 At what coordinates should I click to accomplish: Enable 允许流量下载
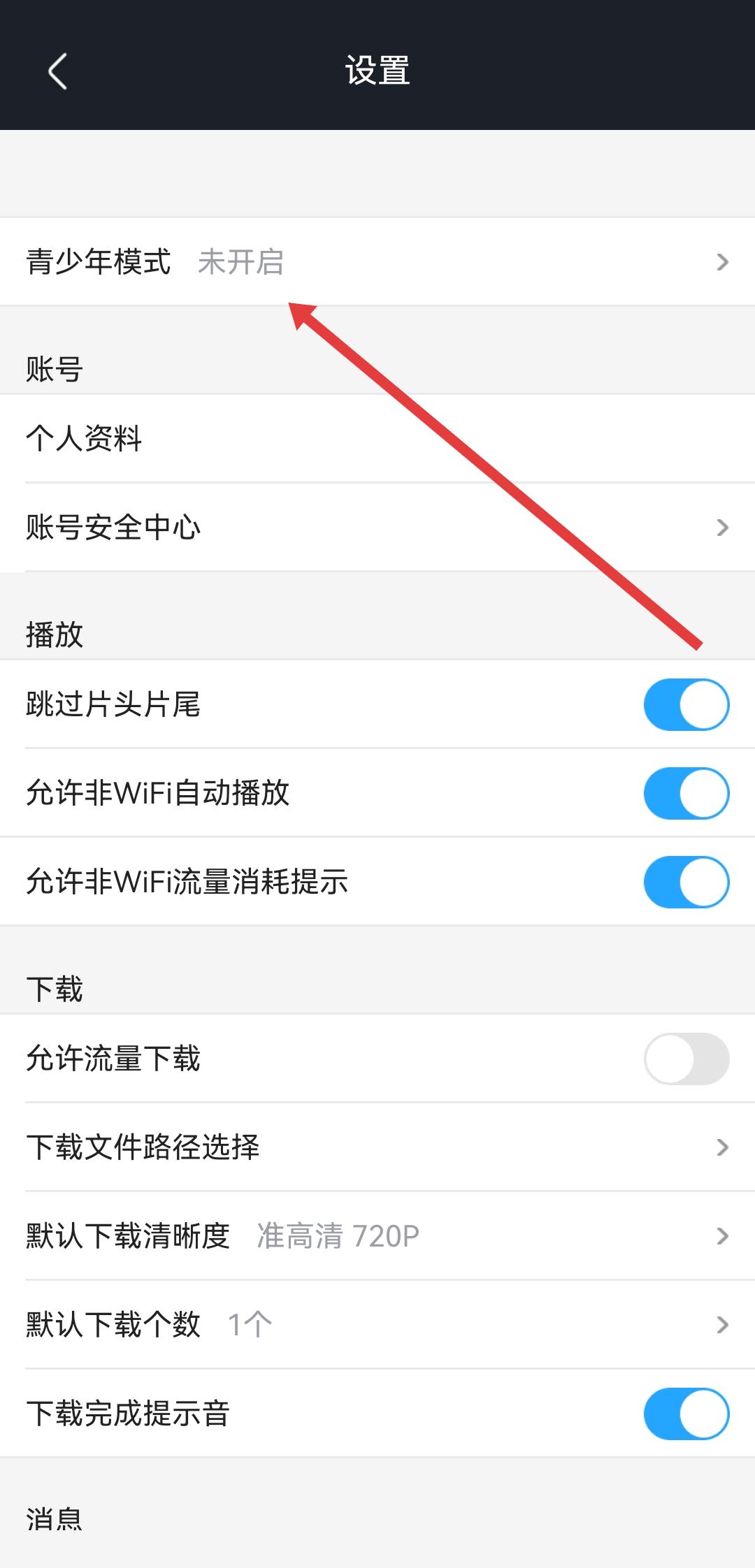click(686, 1059)
